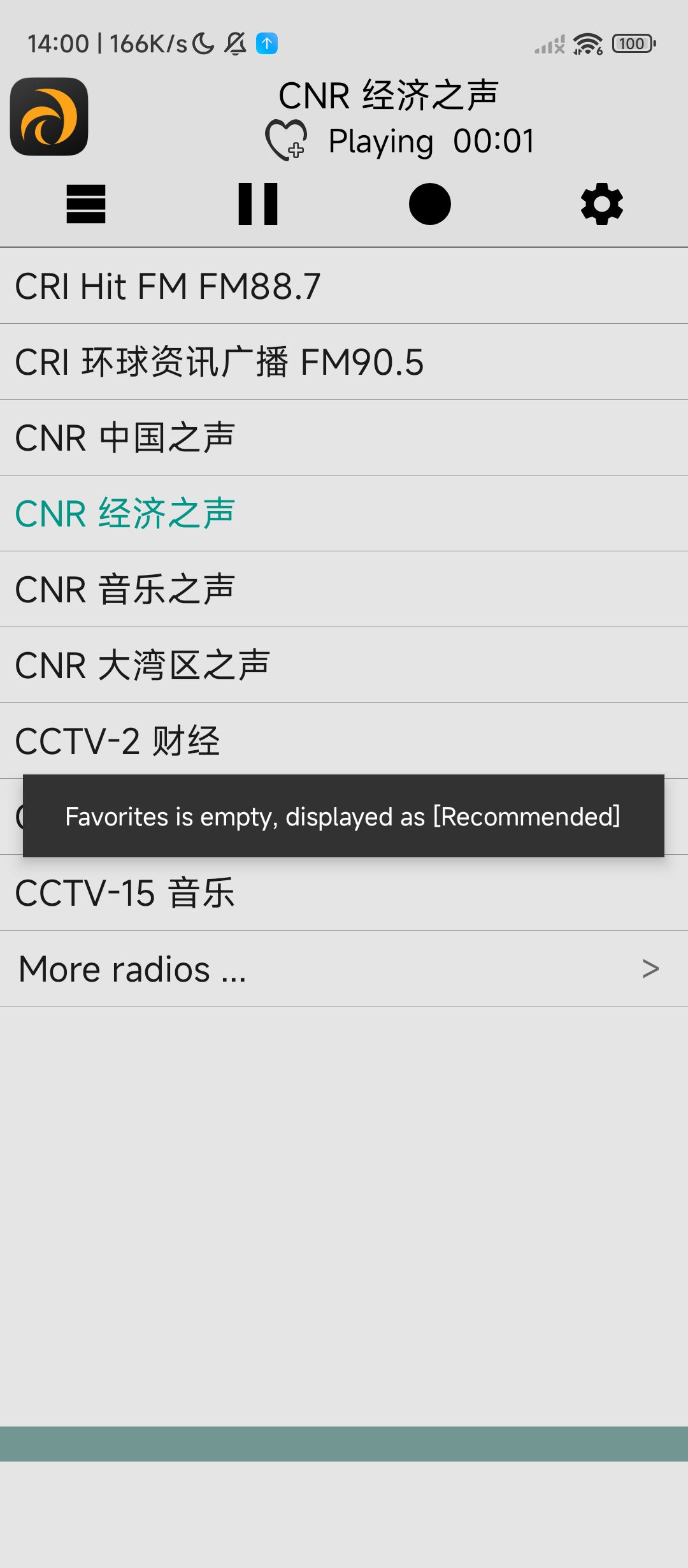The width and height of the screenshot is (688, 1568).
Task: Open app settings via gear icon
Action: pyautogui.click(x=601, y=205)
